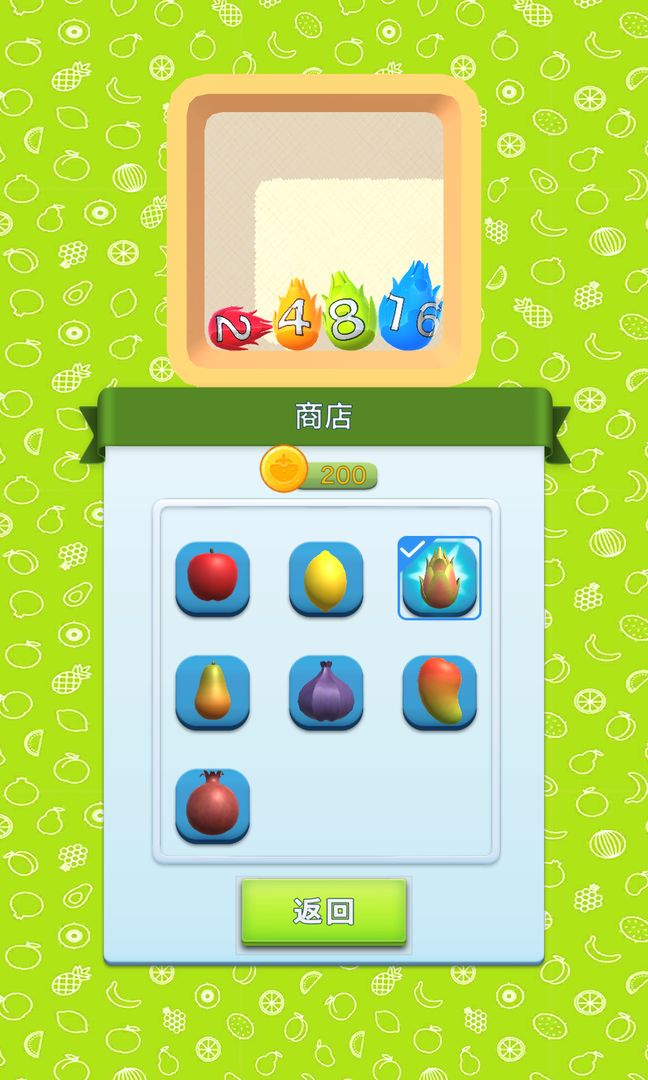Select the red apple skin
Image resolution: width=648 pixels, height=1080 pixels.
(212, 578)
